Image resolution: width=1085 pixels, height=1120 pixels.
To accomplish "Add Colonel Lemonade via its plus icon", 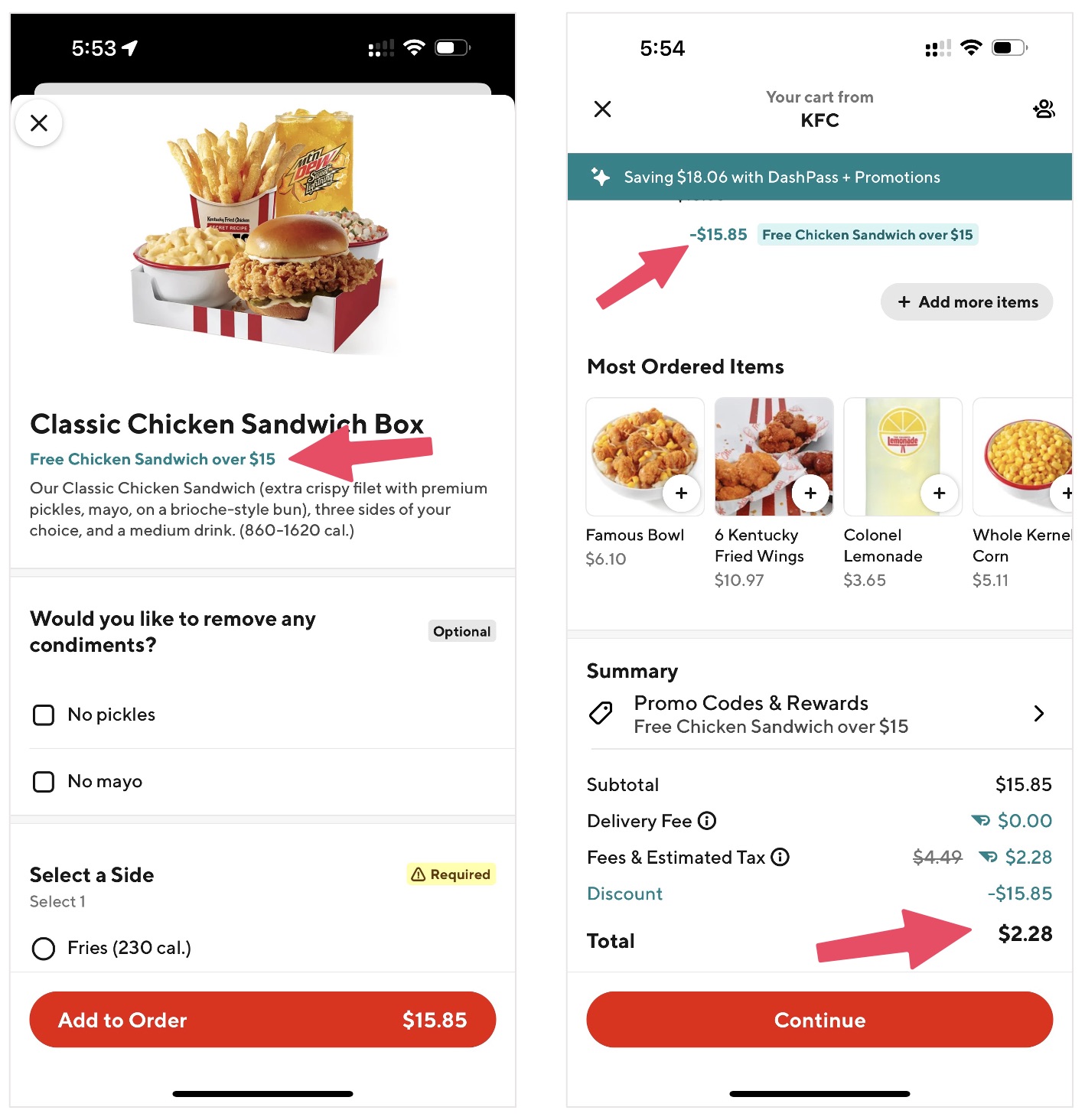I will 938,493.
